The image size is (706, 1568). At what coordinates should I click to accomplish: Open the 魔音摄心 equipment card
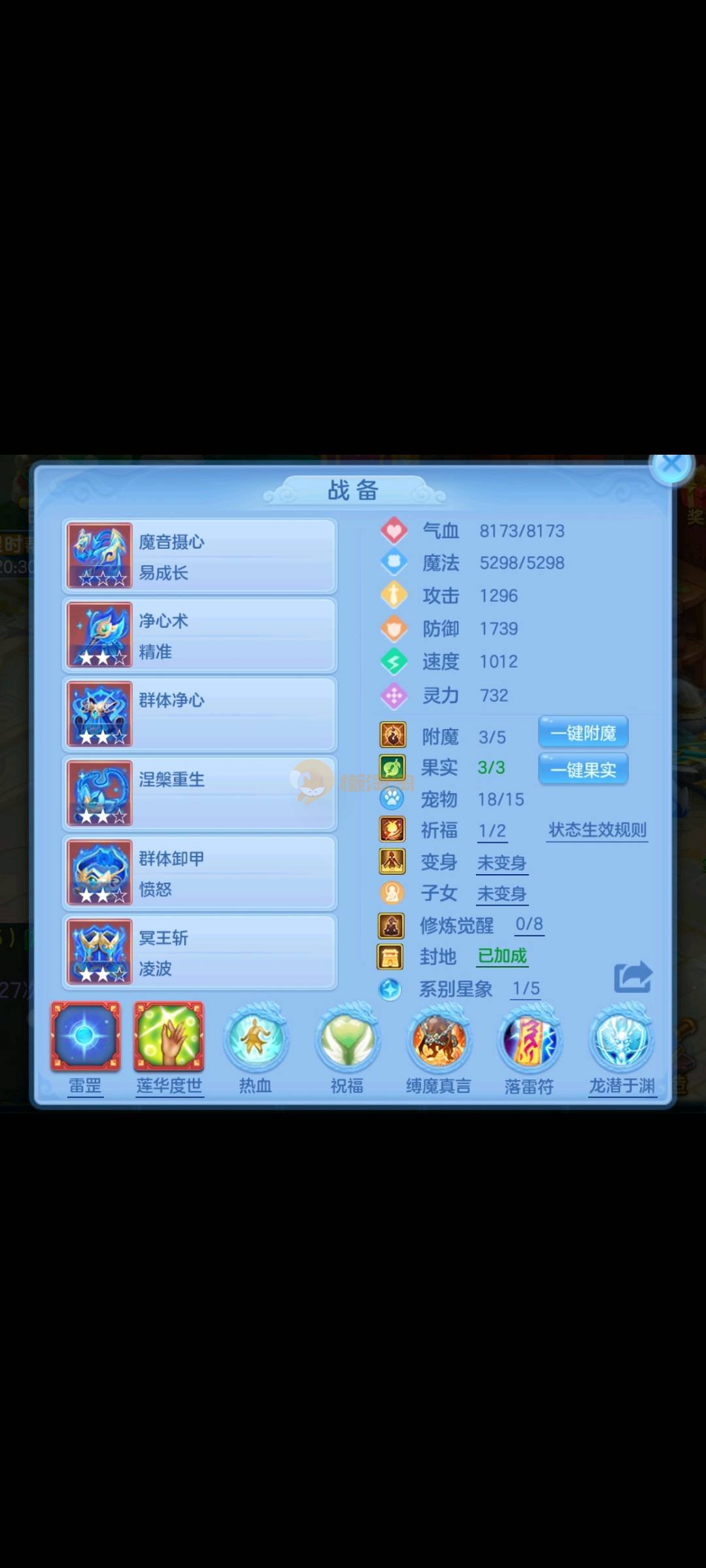tap(199, 556)
